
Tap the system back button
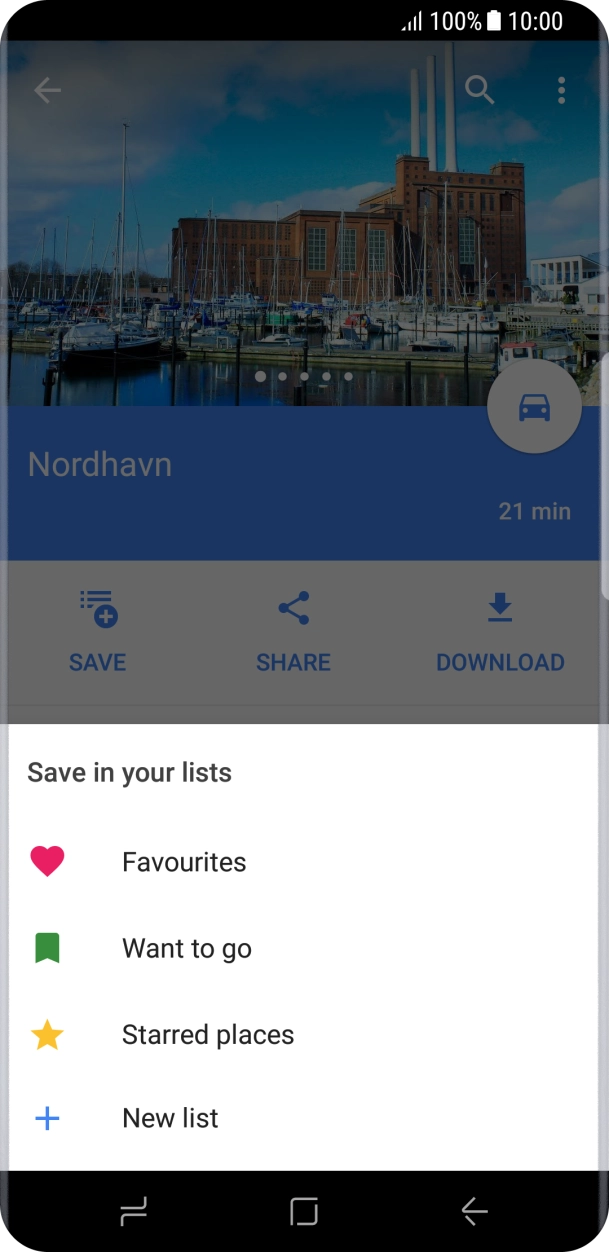[474, 1212]
